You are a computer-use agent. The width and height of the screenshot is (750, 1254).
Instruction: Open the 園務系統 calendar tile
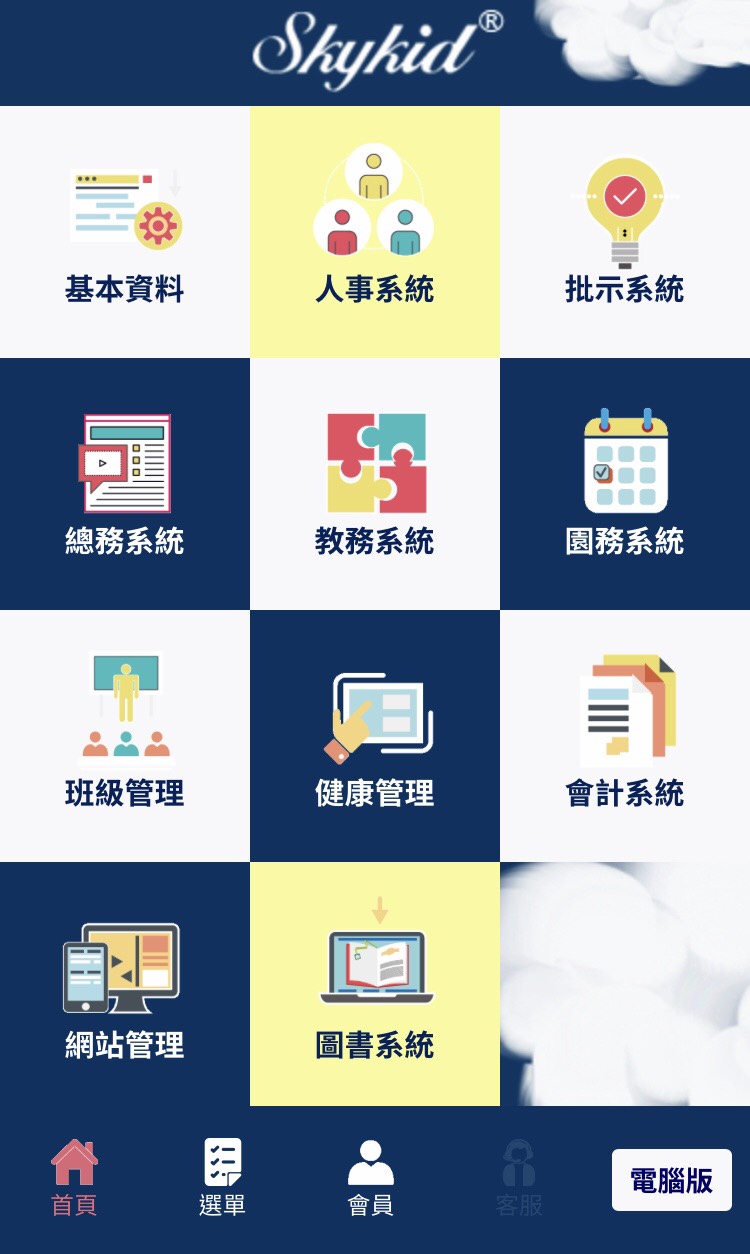point(624,484)
